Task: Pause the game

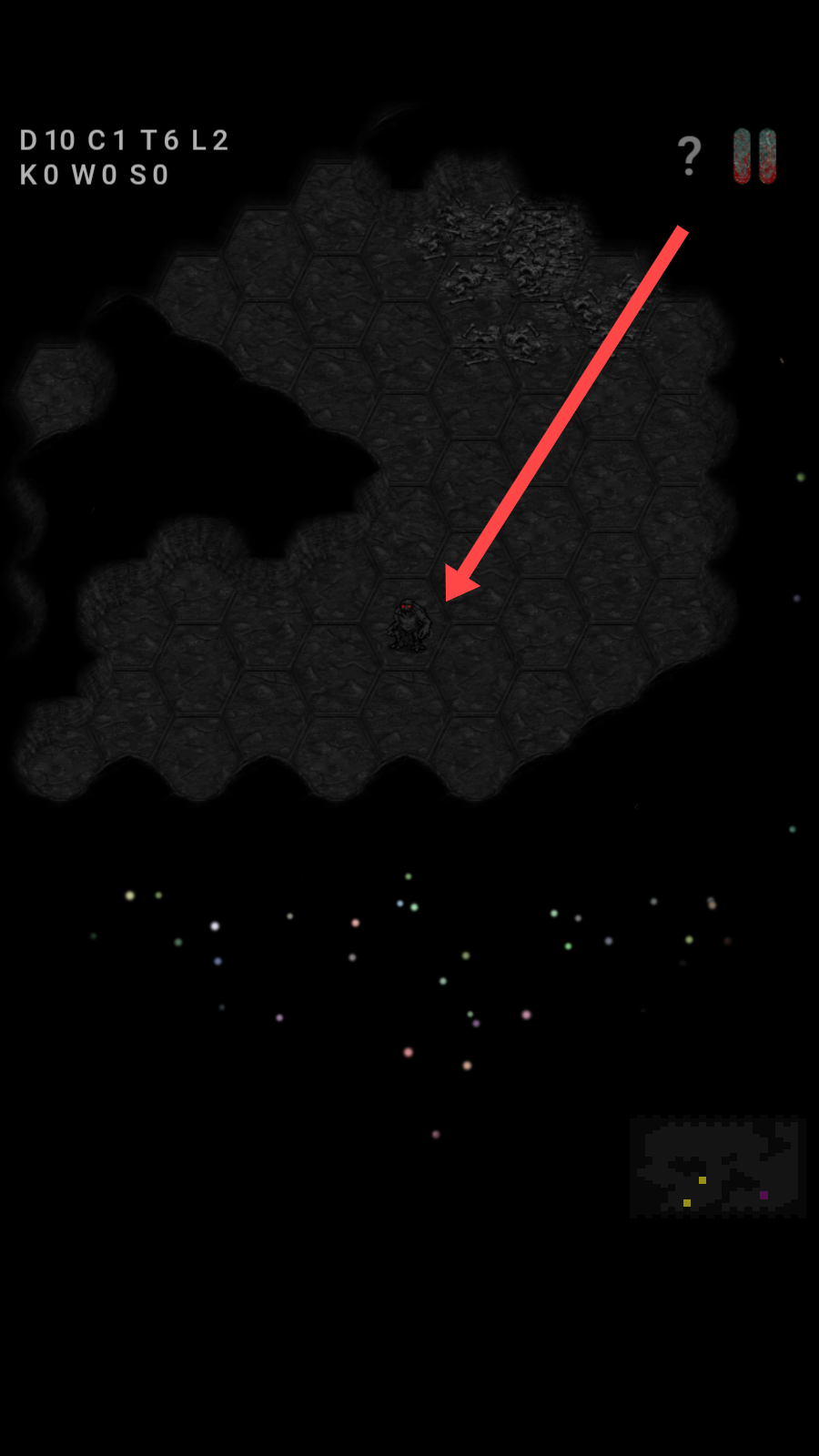Action: tap(754, 157)
